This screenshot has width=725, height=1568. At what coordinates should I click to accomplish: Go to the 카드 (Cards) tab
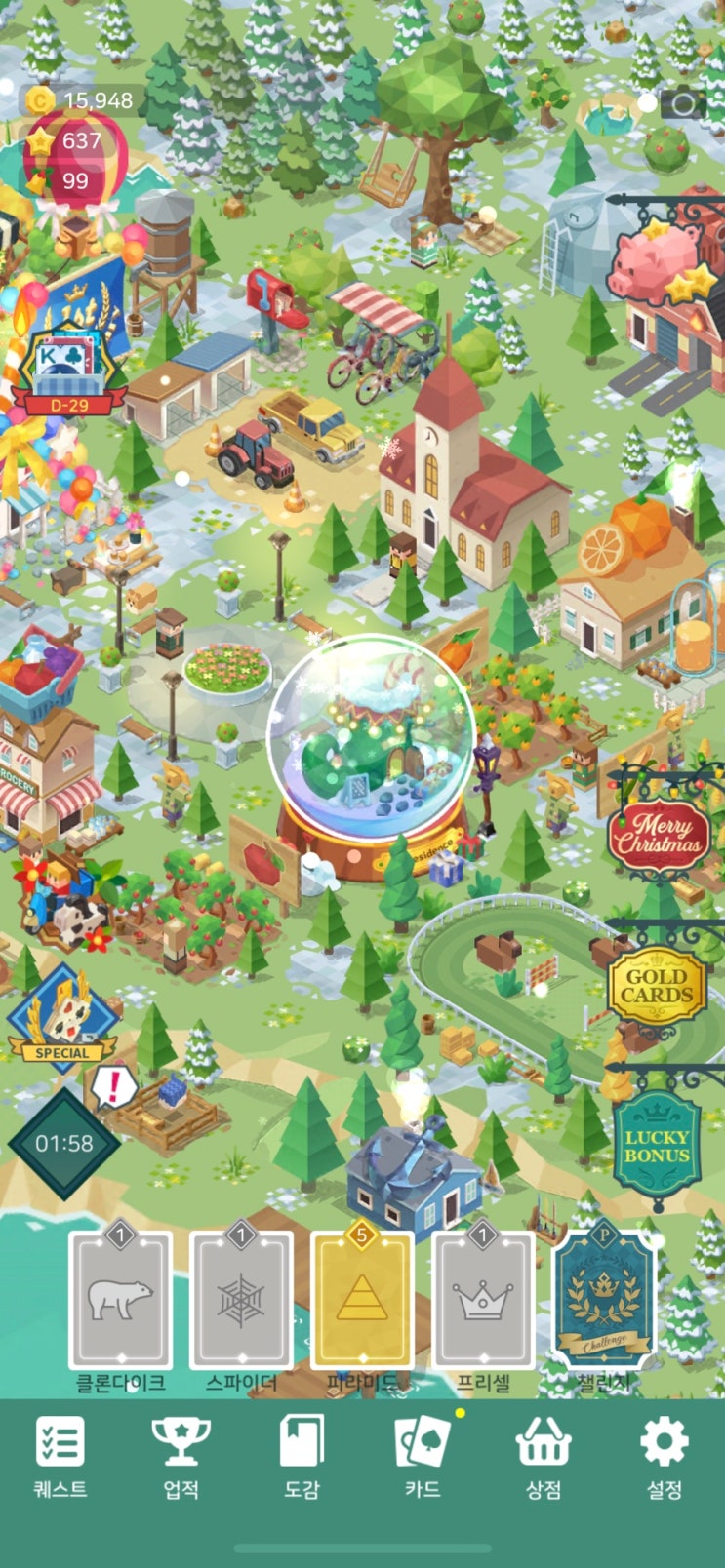coord(423,1457)
